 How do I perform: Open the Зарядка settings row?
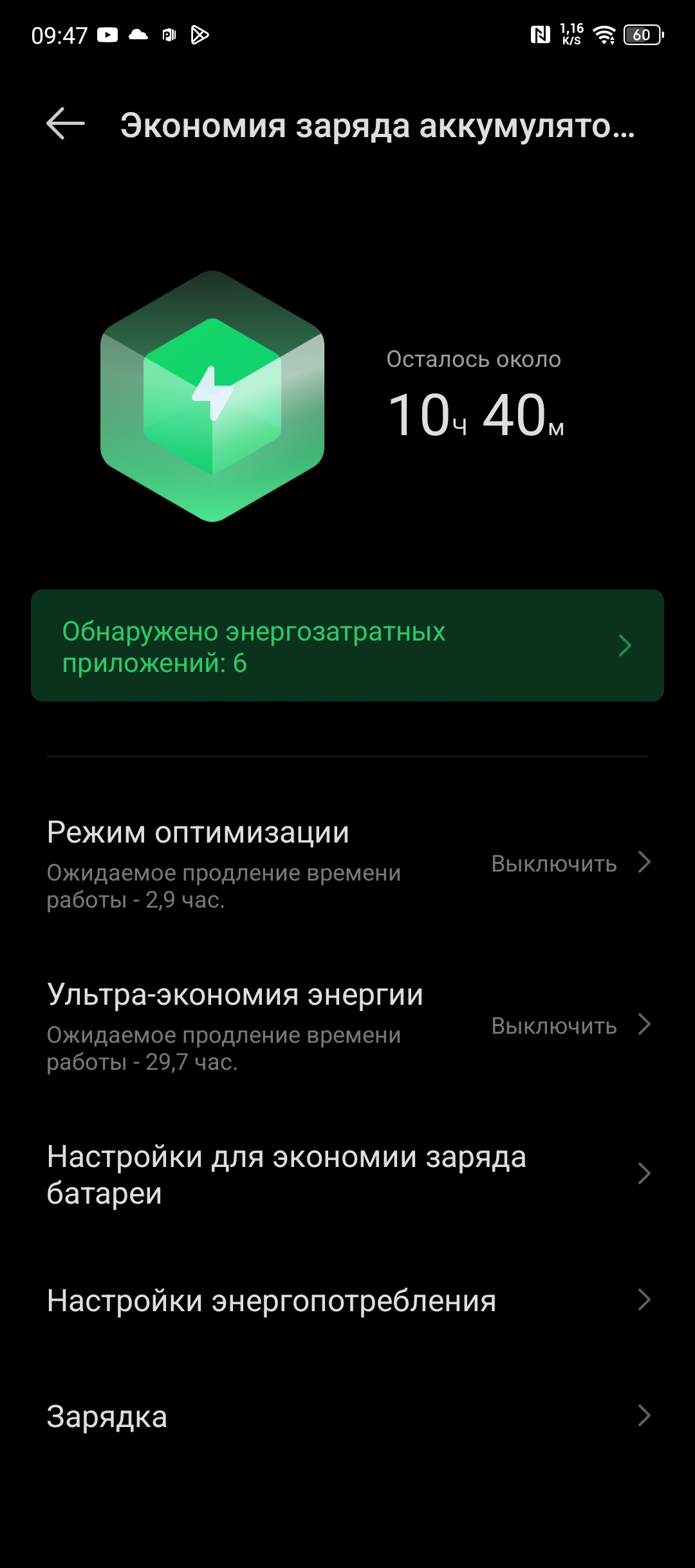coord(347,1416)
